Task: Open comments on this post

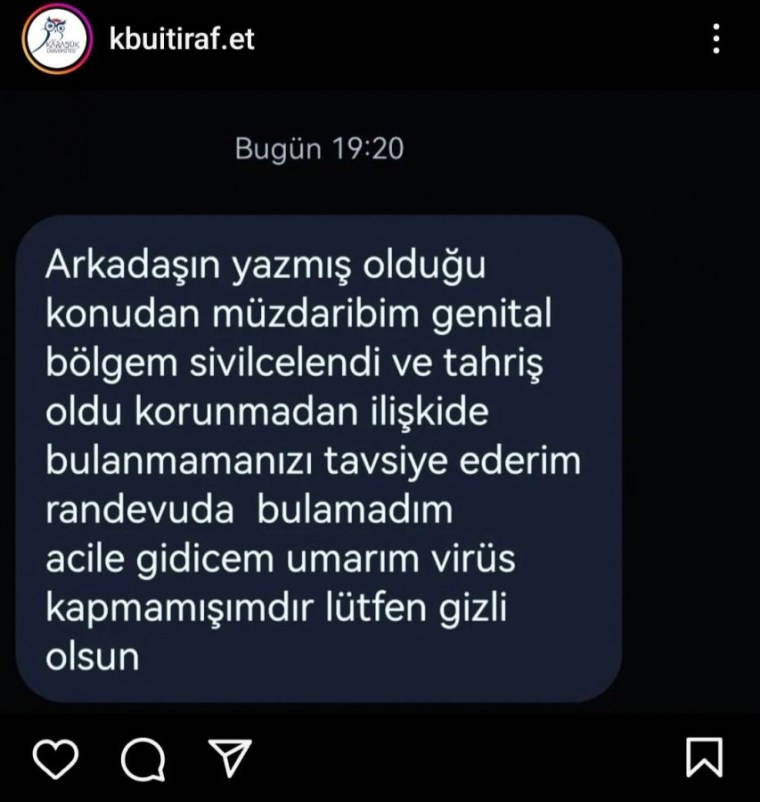Action: (x=143, y=760)
